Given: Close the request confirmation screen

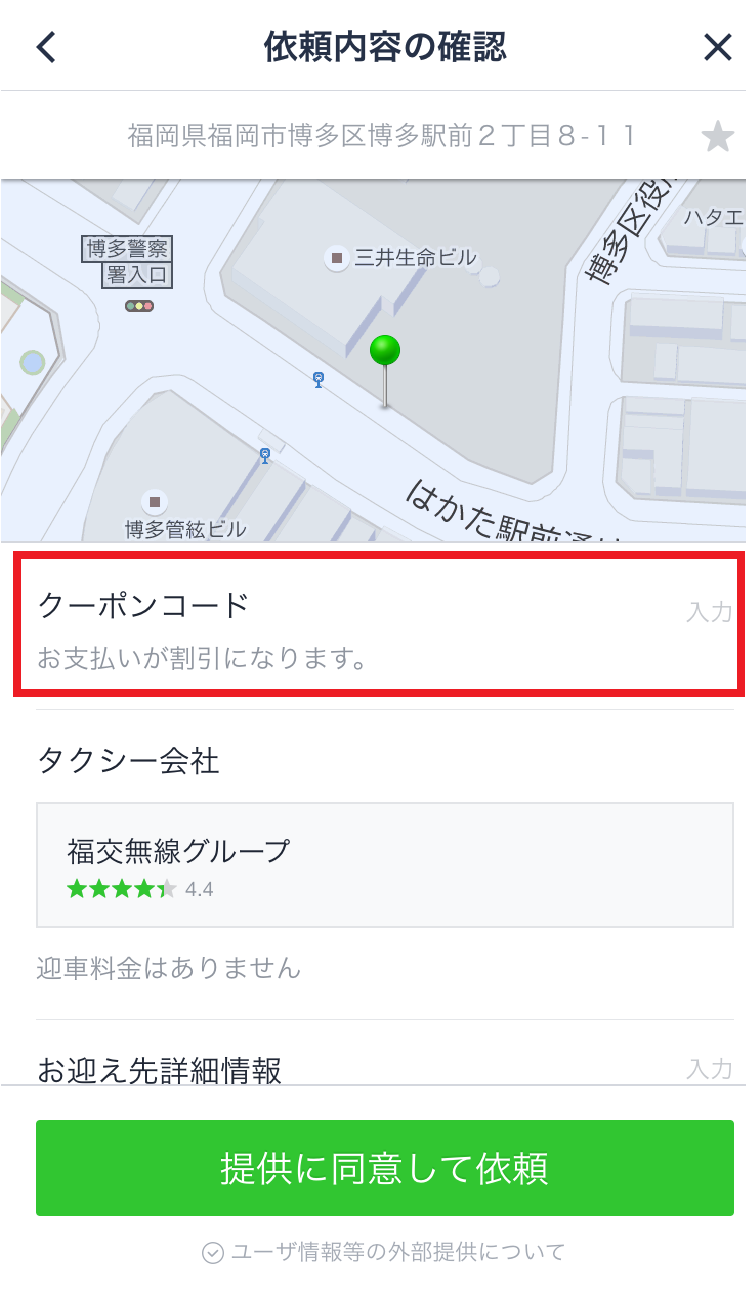Looking at the screenshot, I should pyautogui.click(x=717, y=47).
